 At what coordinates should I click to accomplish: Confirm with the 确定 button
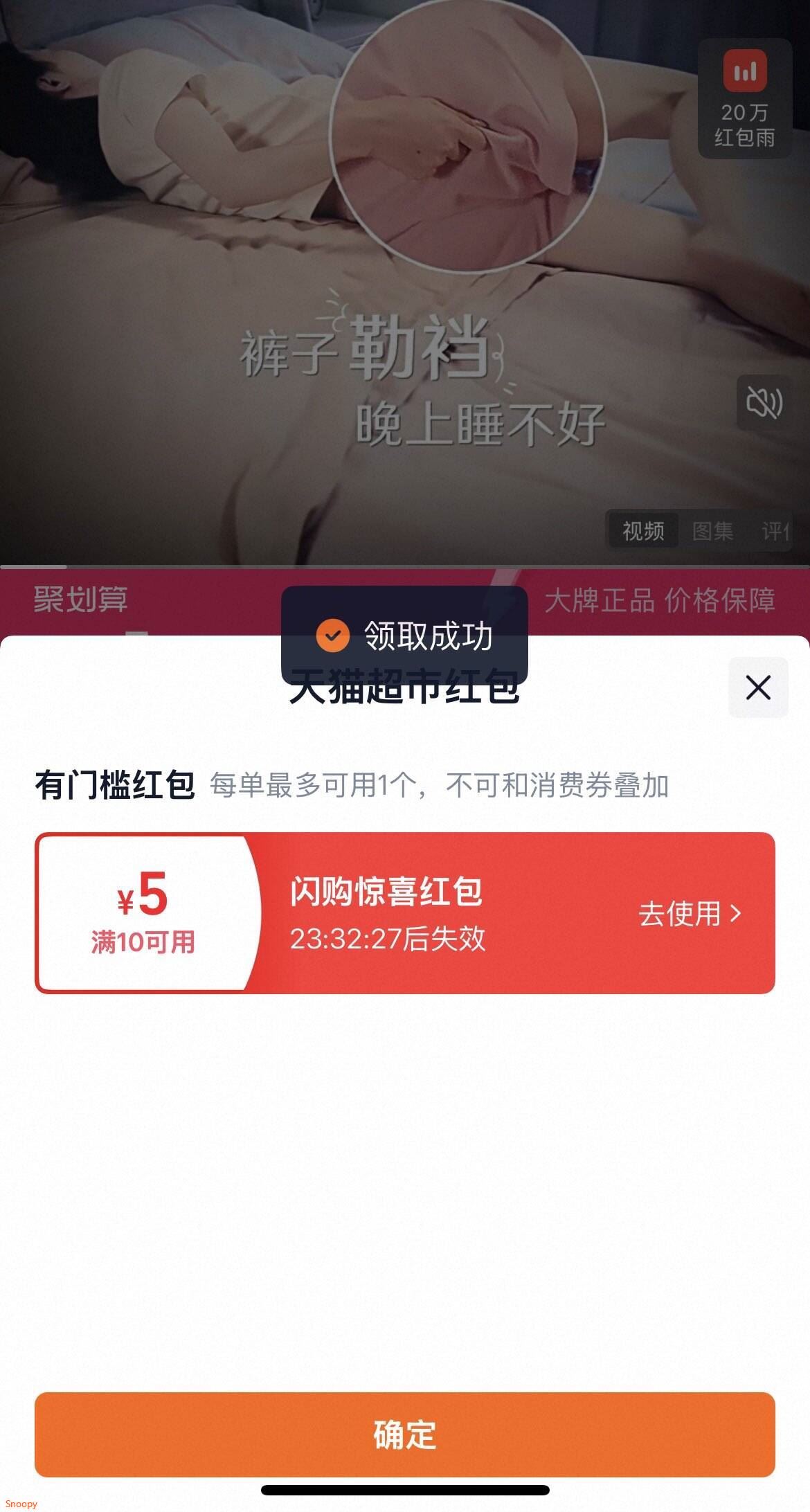[404, 1434]
